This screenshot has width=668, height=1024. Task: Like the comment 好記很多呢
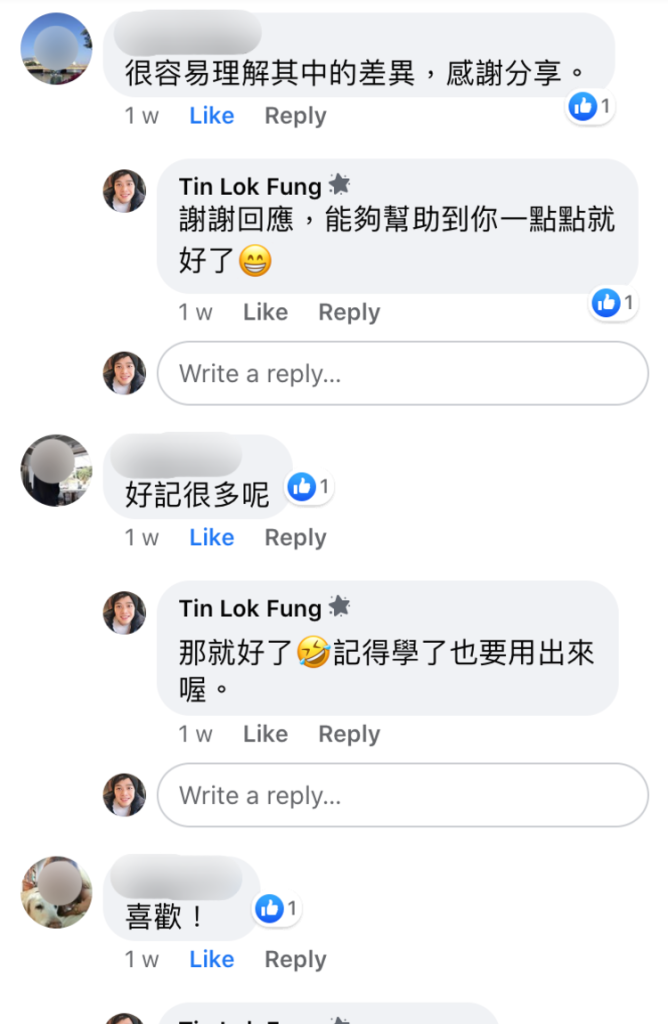click(211, 538)
